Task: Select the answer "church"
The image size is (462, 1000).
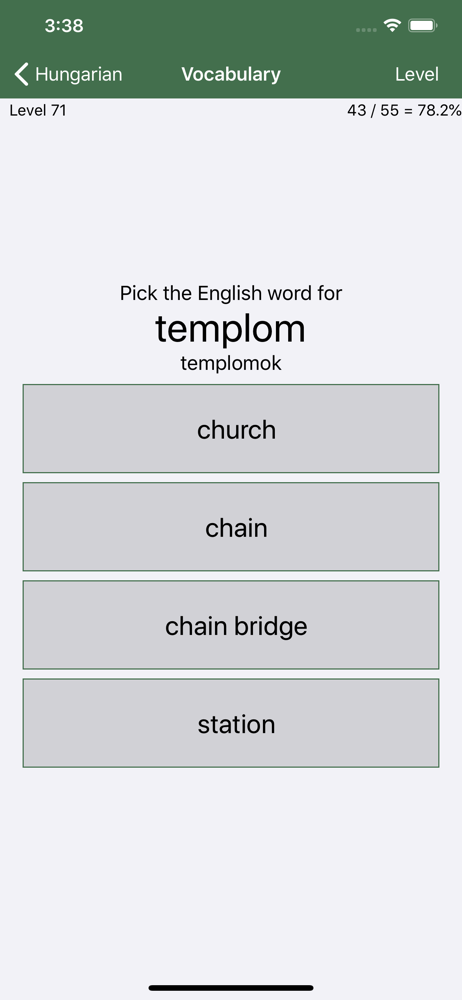Action: coord(231,429)
